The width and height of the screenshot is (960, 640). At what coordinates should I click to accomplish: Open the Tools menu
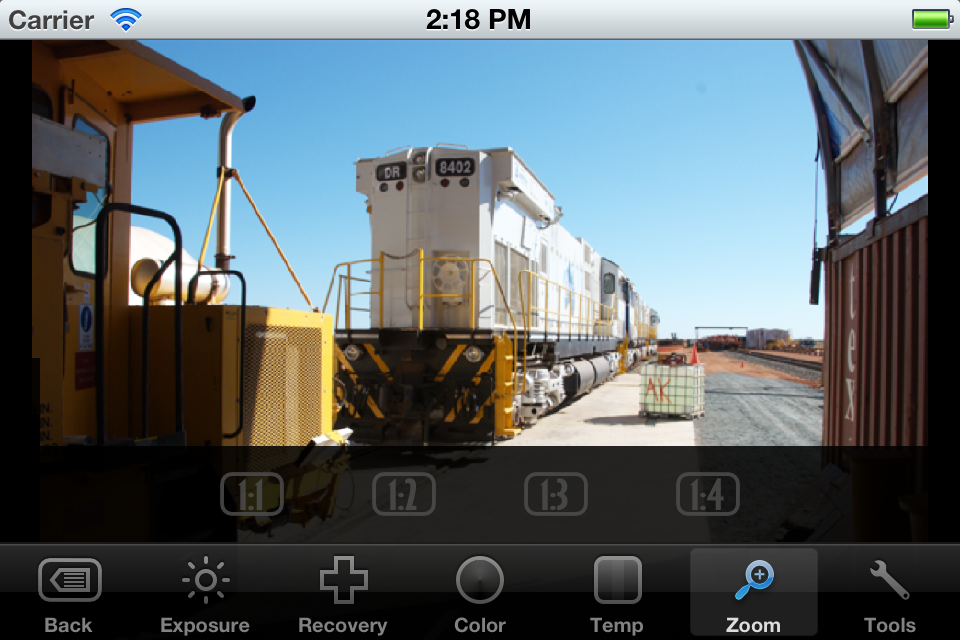(889, 593)
